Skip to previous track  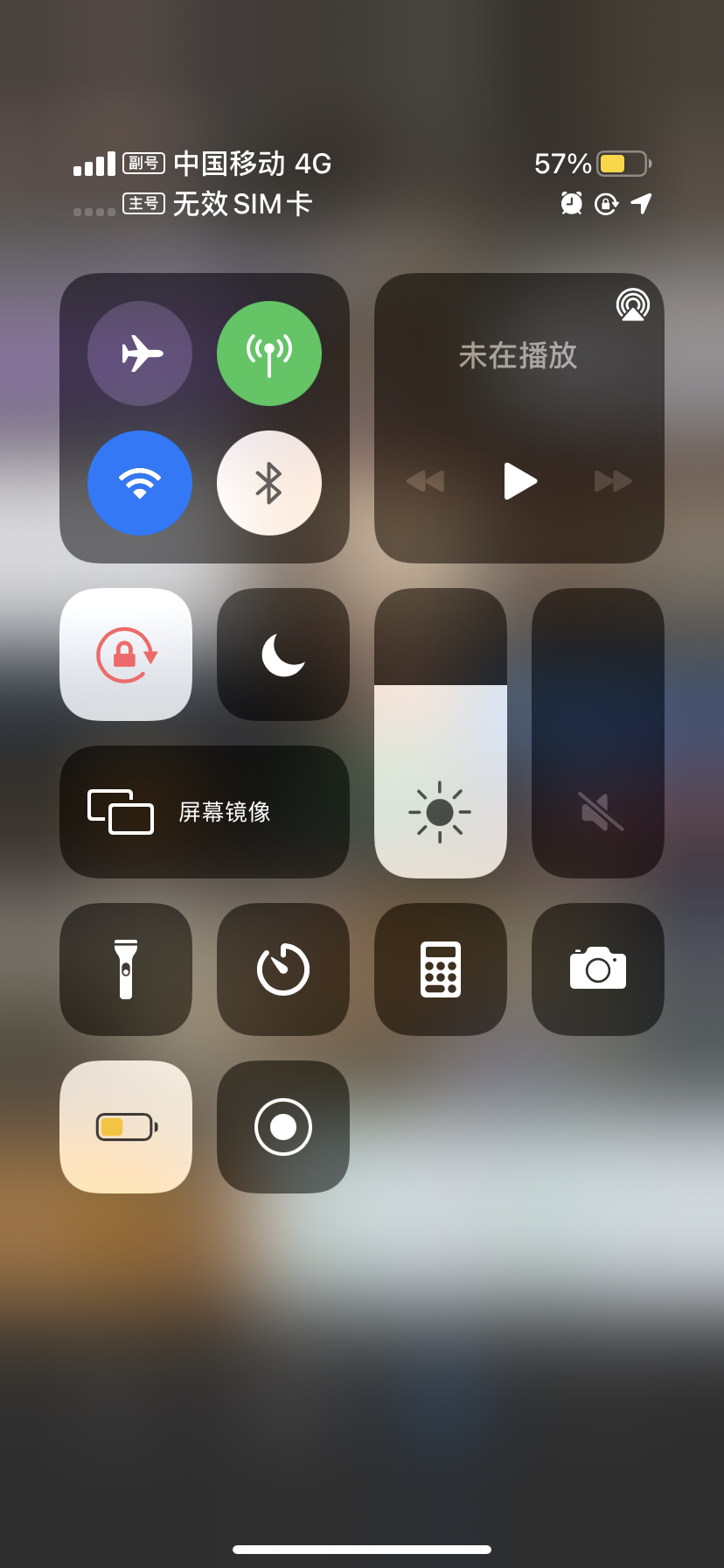coord(426,480)
